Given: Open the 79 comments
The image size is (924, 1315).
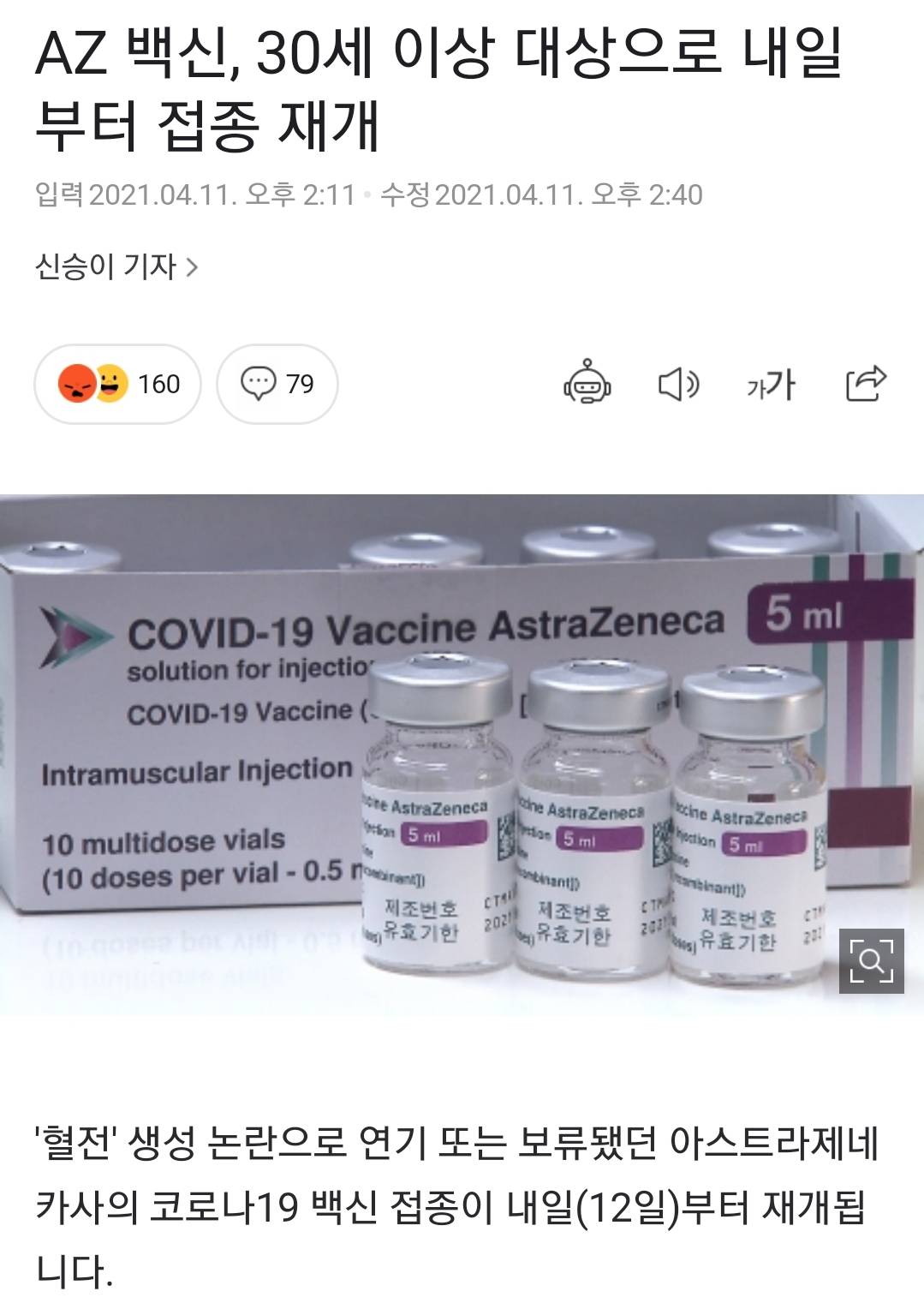Looking at the screenshot, I should (x=277, y=384).
